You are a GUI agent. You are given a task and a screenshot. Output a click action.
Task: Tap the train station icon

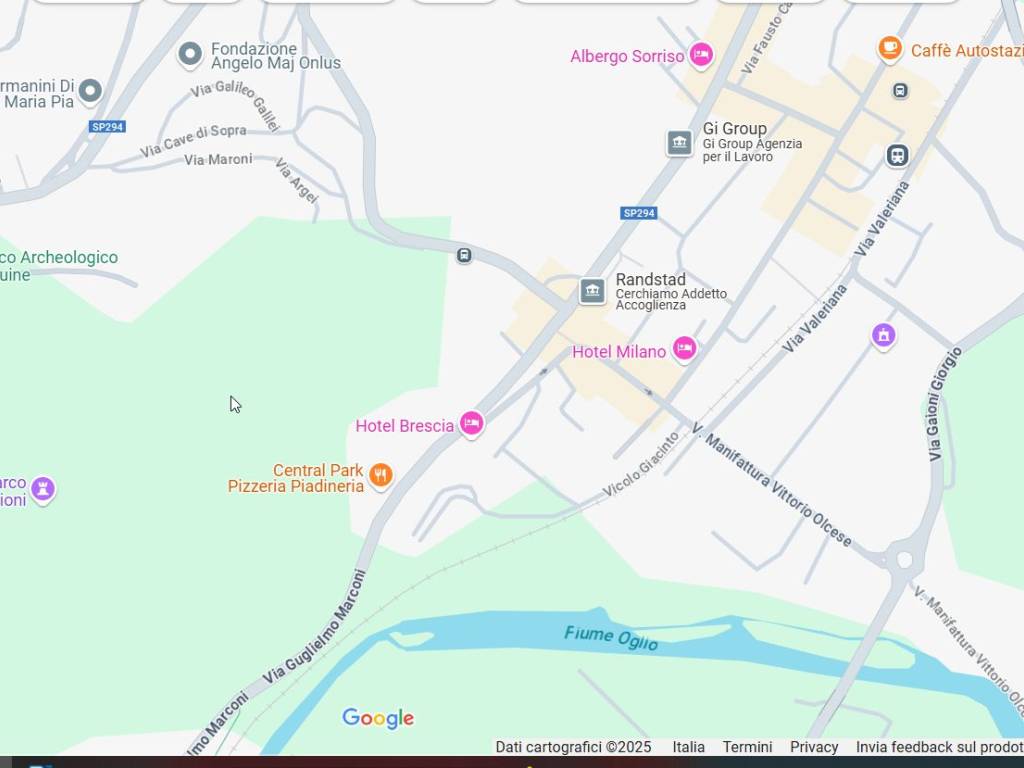[x=897, y=155]
